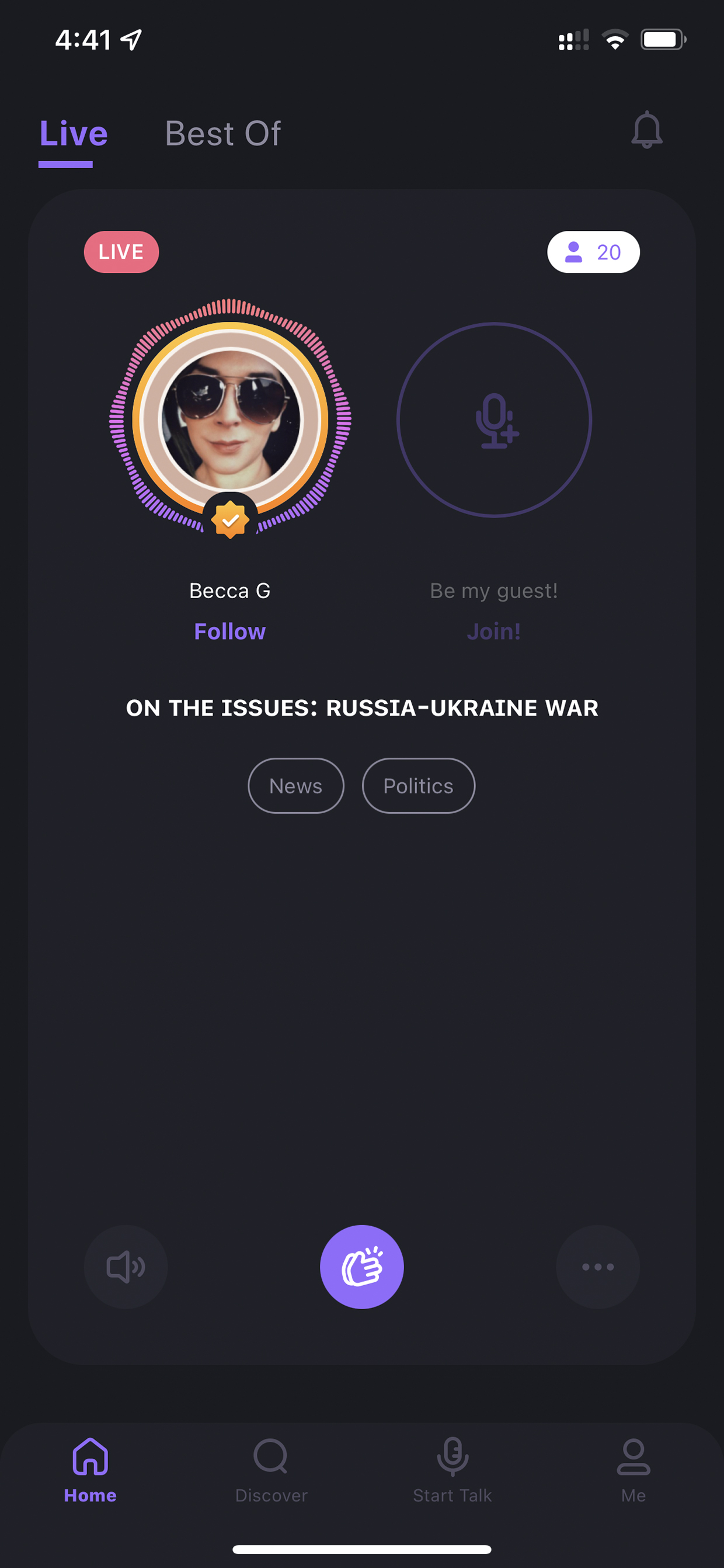Viewport: 724px width, 1568px height.
Task: Send applause with the clap button
Action: tap(362, 1267)
